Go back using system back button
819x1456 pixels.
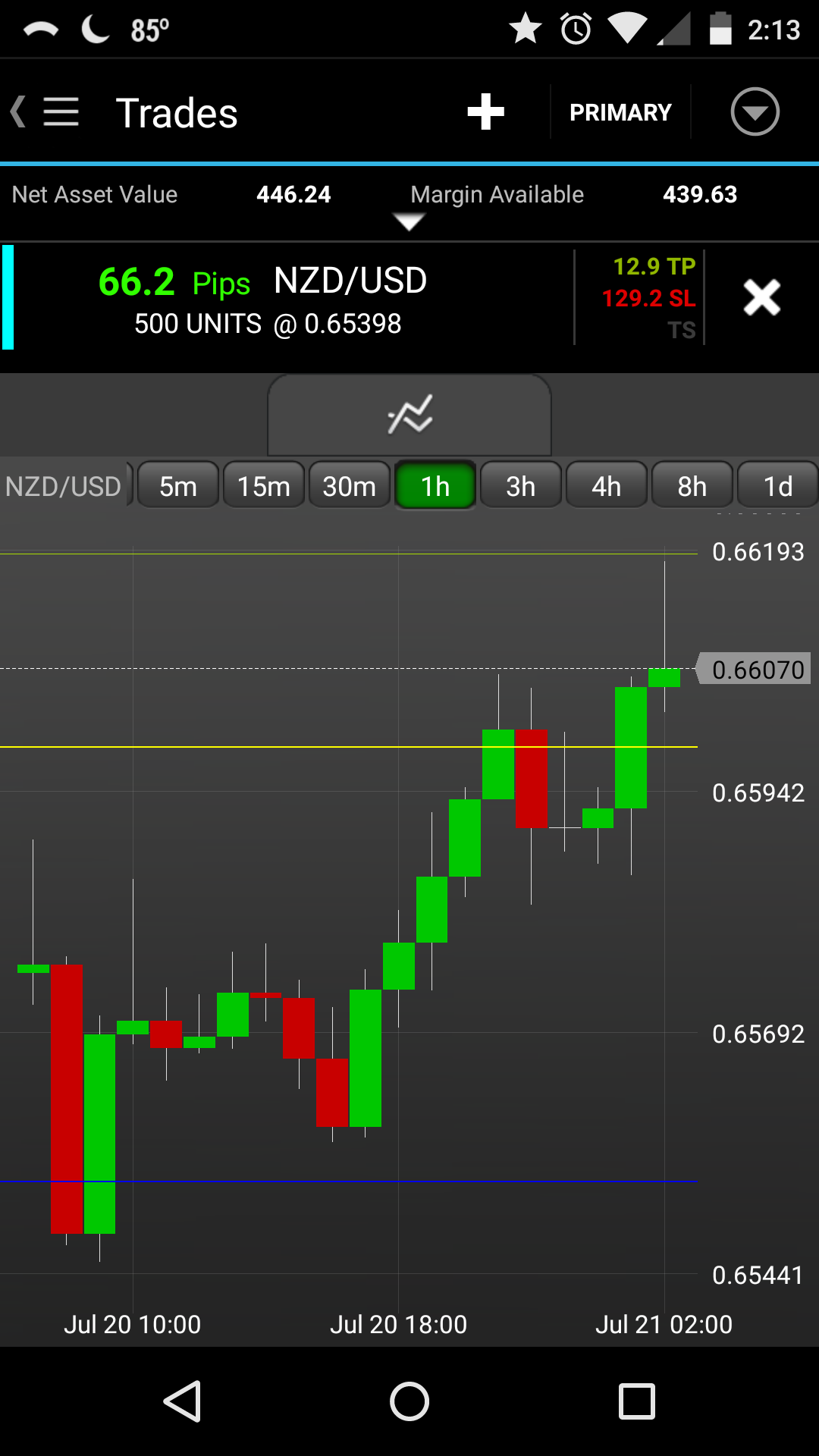click(182, 1401)
